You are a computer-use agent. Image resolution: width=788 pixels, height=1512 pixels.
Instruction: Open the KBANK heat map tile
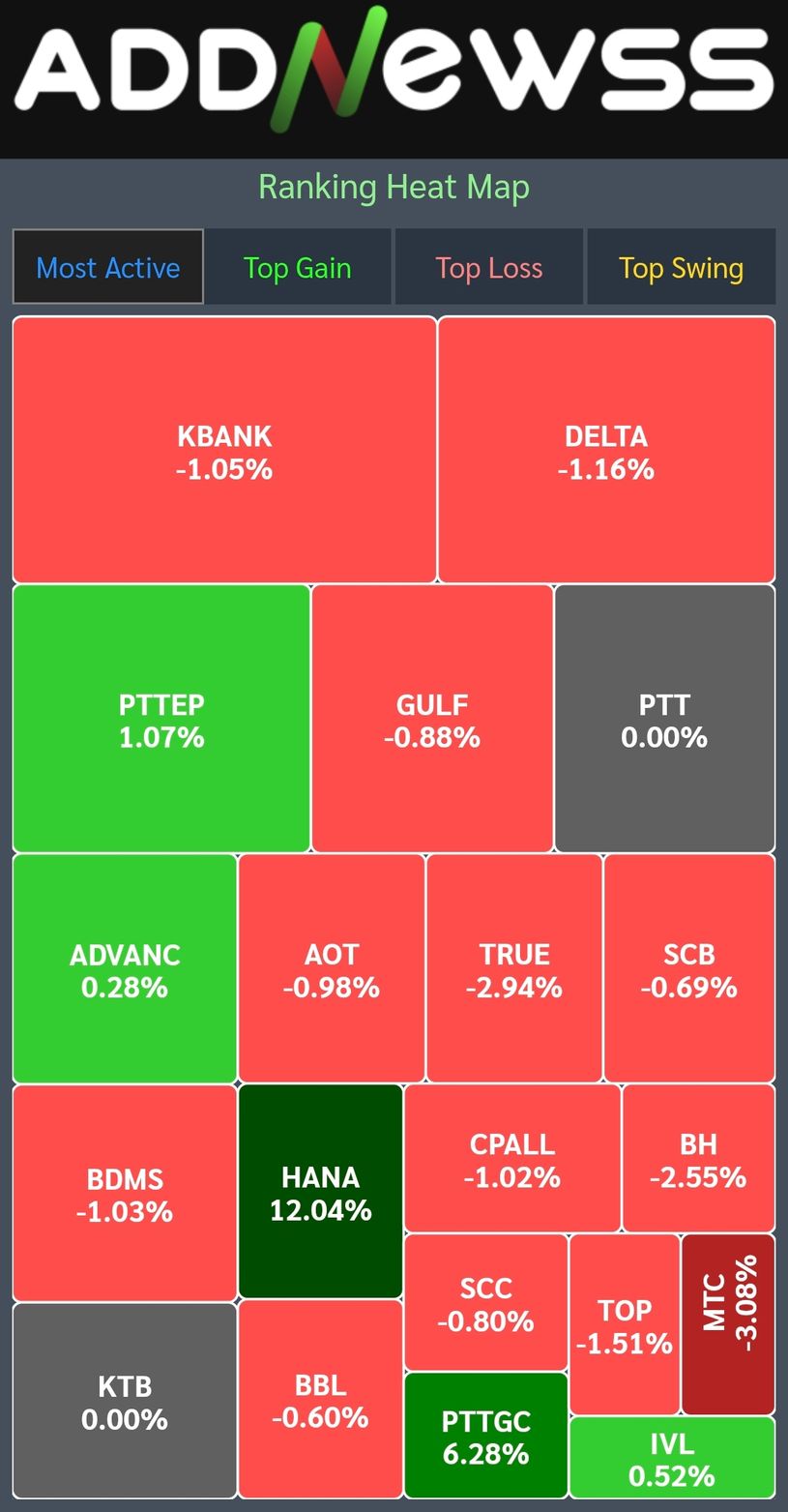(224, 451)
